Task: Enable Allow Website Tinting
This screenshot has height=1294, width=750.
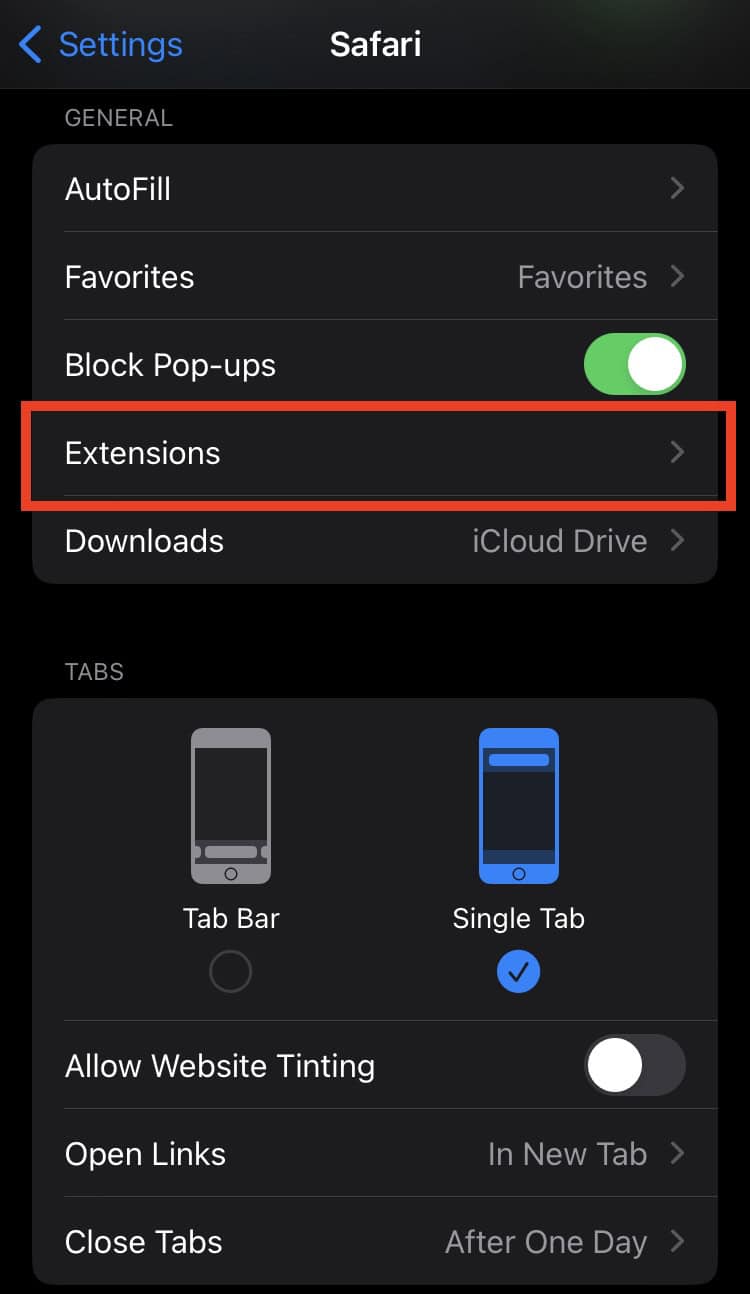Action: (x=634, y=1065)
